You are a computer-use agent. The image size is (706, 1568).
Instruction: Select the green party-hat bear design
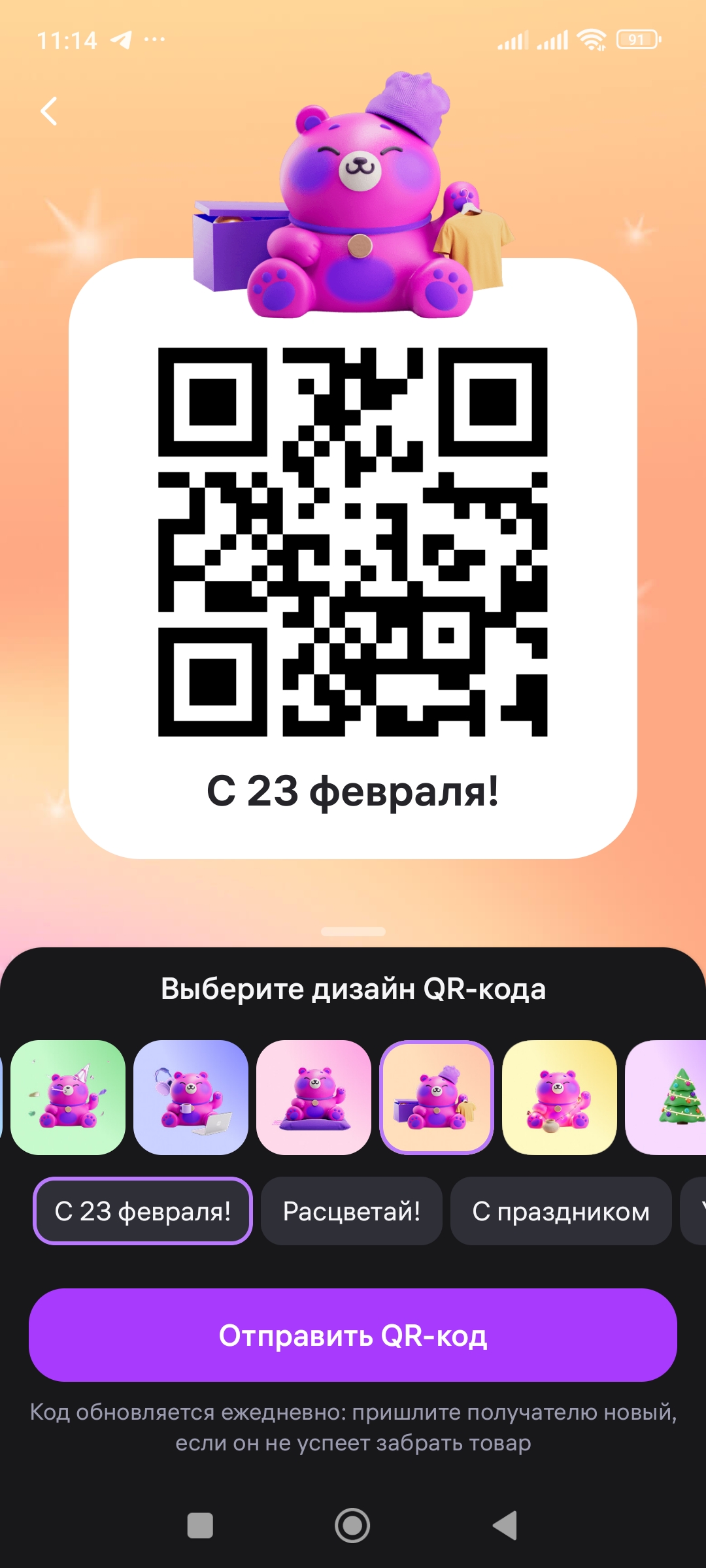[68, 1097]
